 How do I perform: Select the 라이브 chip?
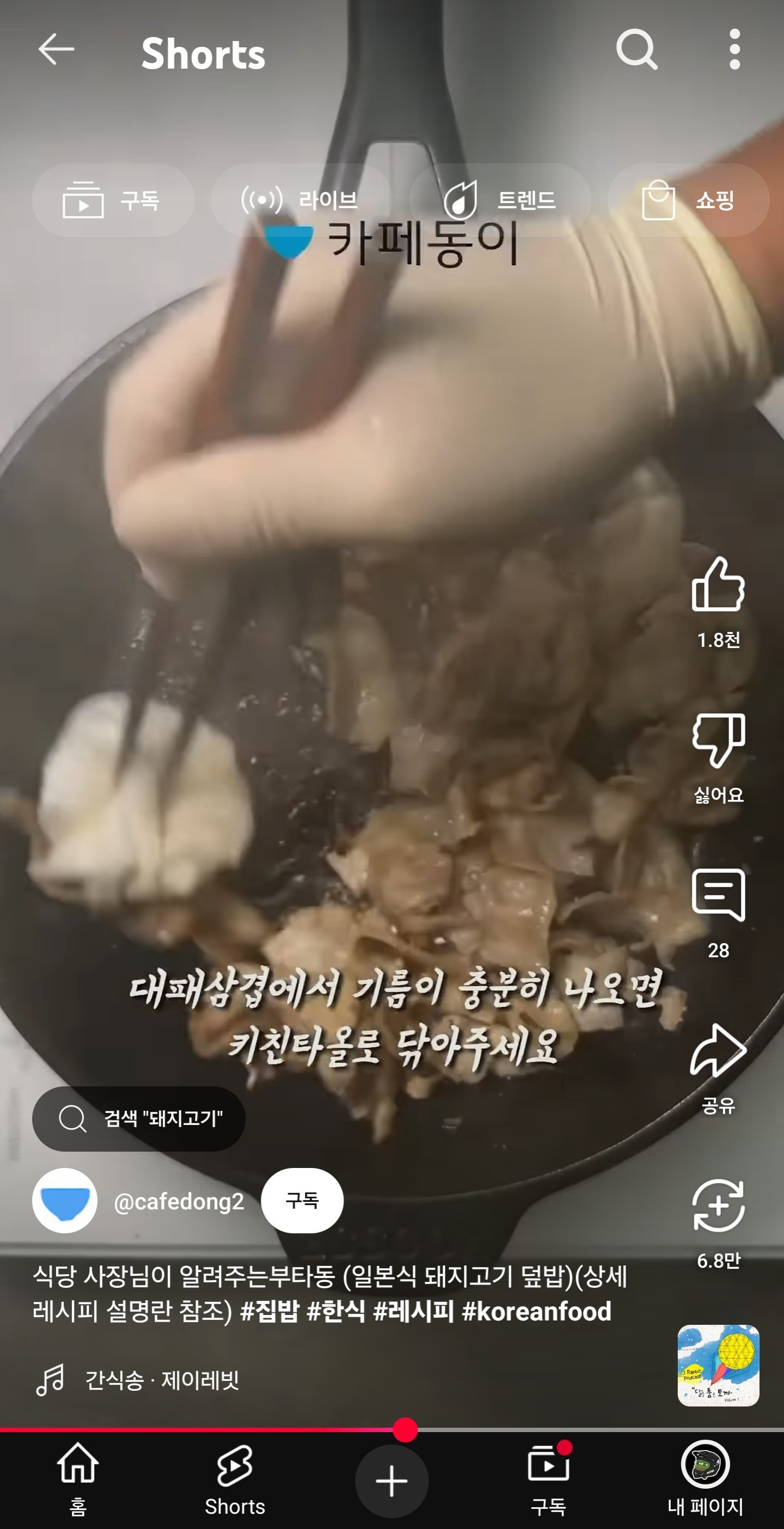pyautogui.click(x=301, y=200)
